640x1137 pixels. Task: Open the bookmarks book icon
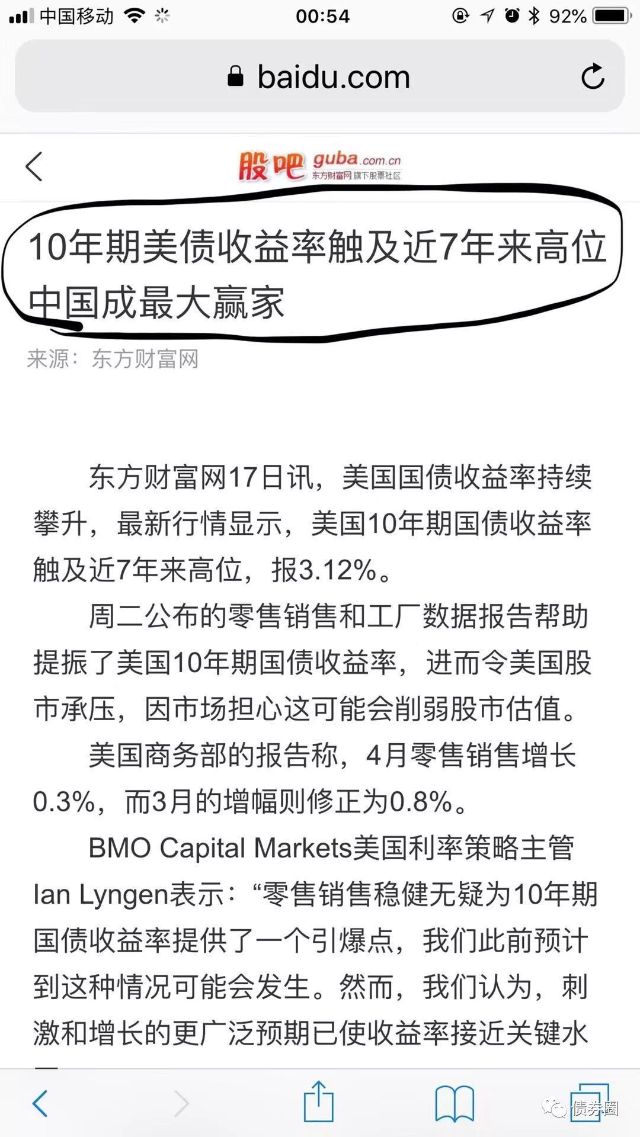(x=454, y=1104)
